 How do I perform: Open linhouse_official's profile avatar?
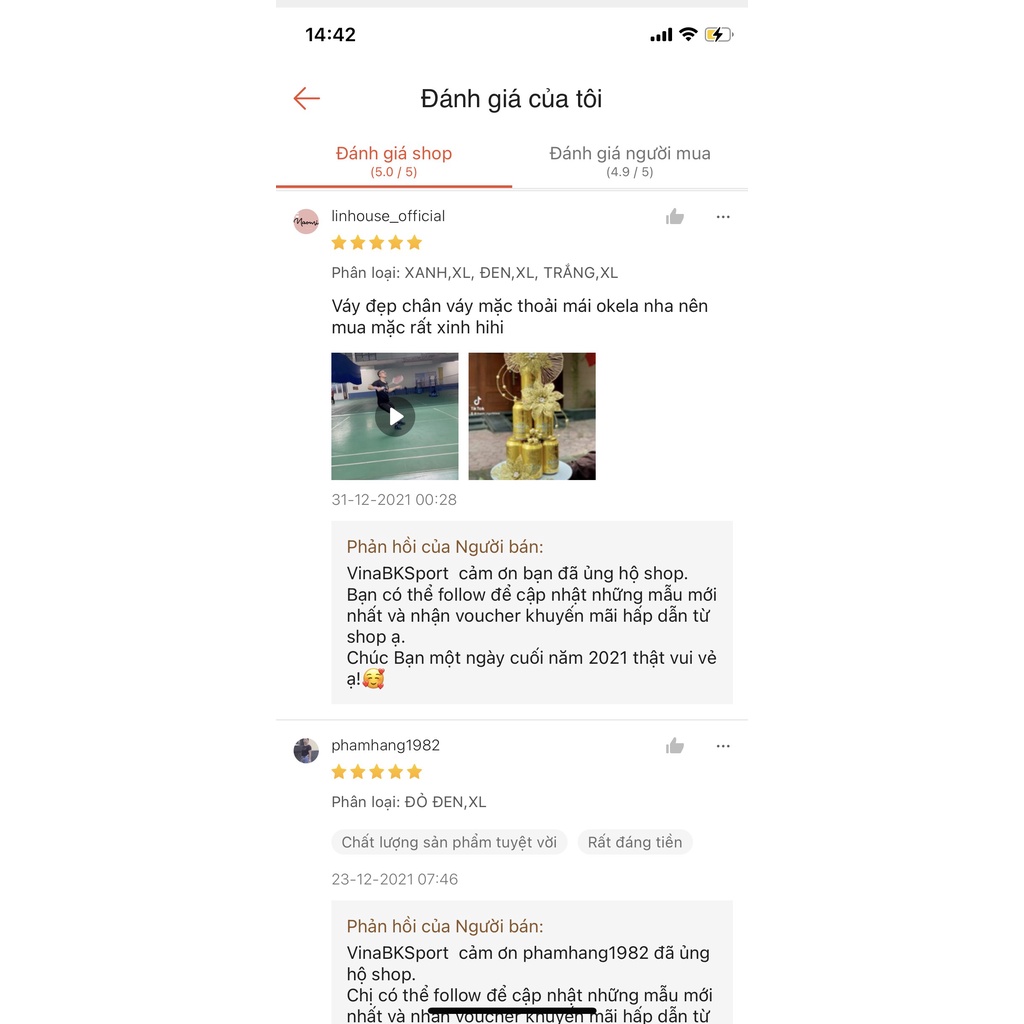(x=306, y=221)
